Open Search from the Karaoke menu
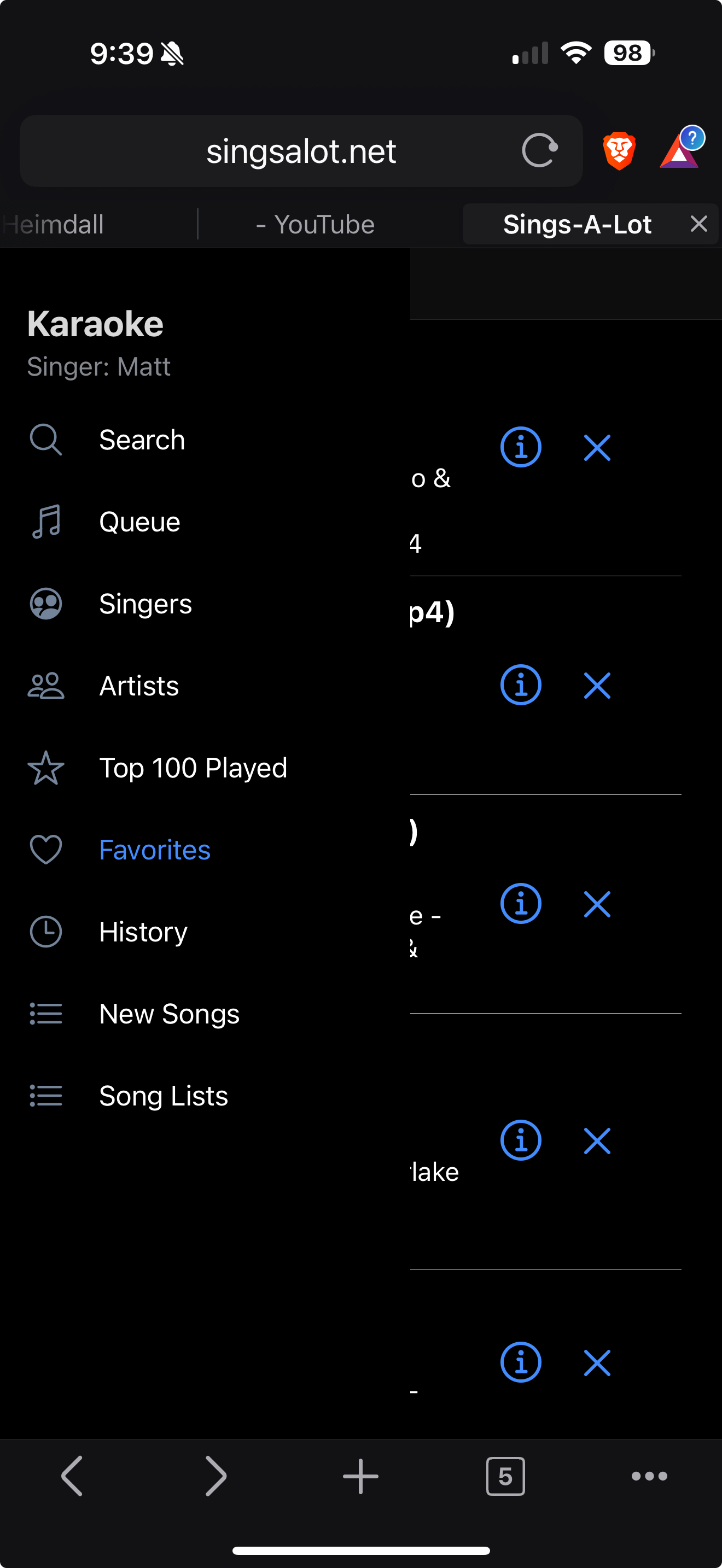This screenshot has width=722, height=1568. pos(141,440)
